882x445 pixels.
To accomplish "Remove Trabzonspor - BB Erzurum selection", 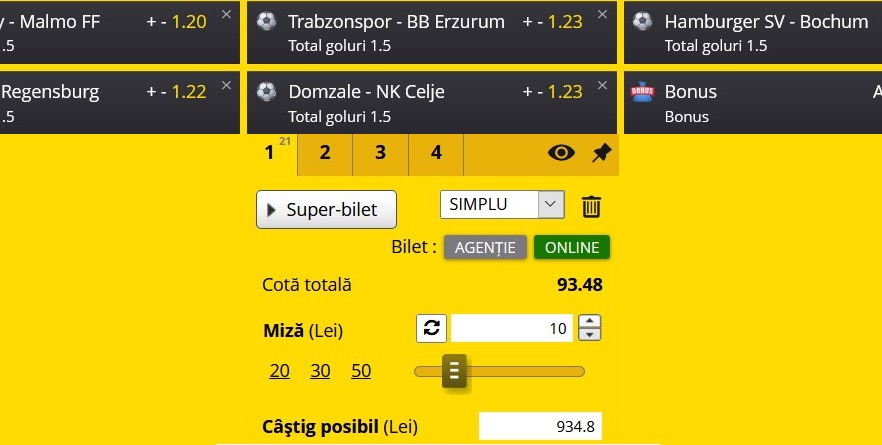I will pos(601,13).
